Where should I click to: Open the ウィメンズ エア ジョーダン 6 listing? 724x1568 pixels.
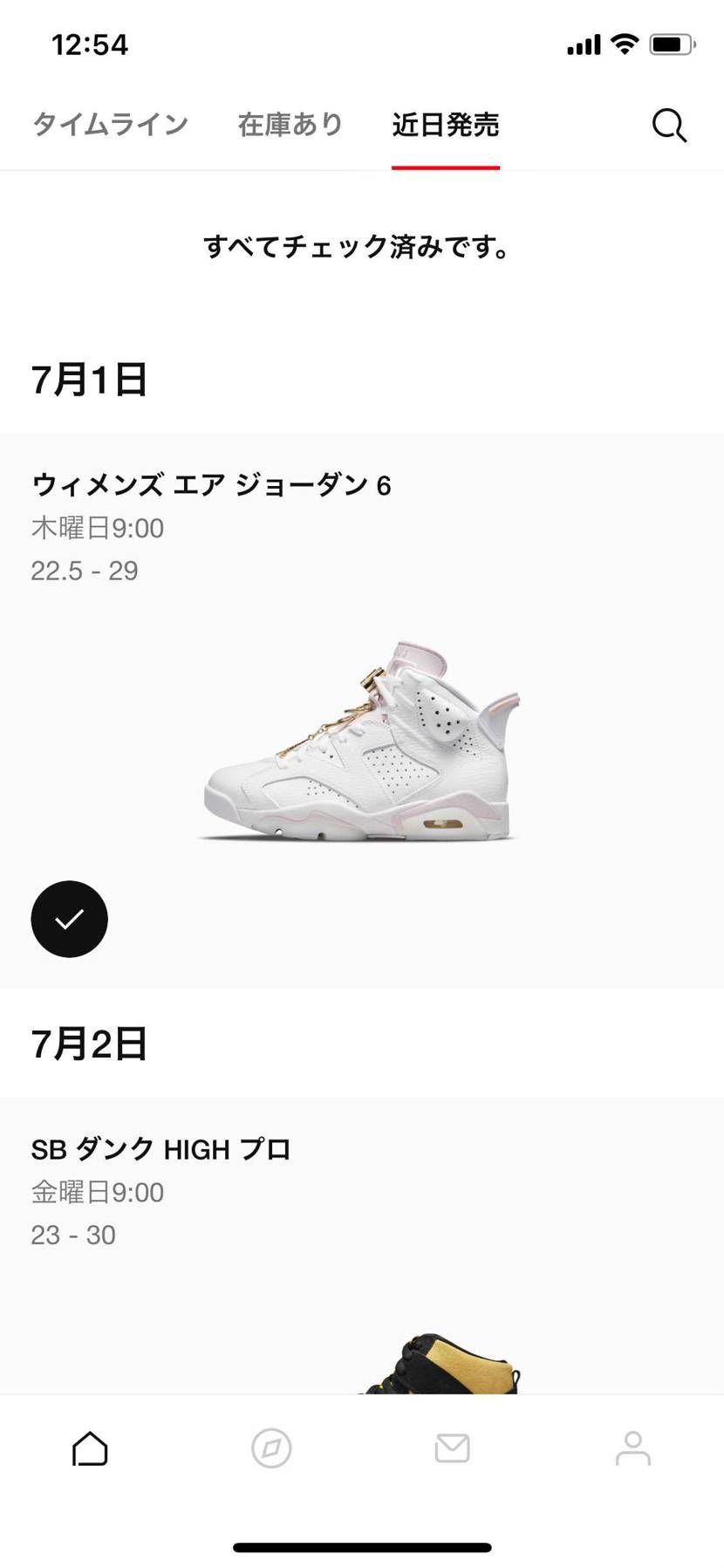212,484
